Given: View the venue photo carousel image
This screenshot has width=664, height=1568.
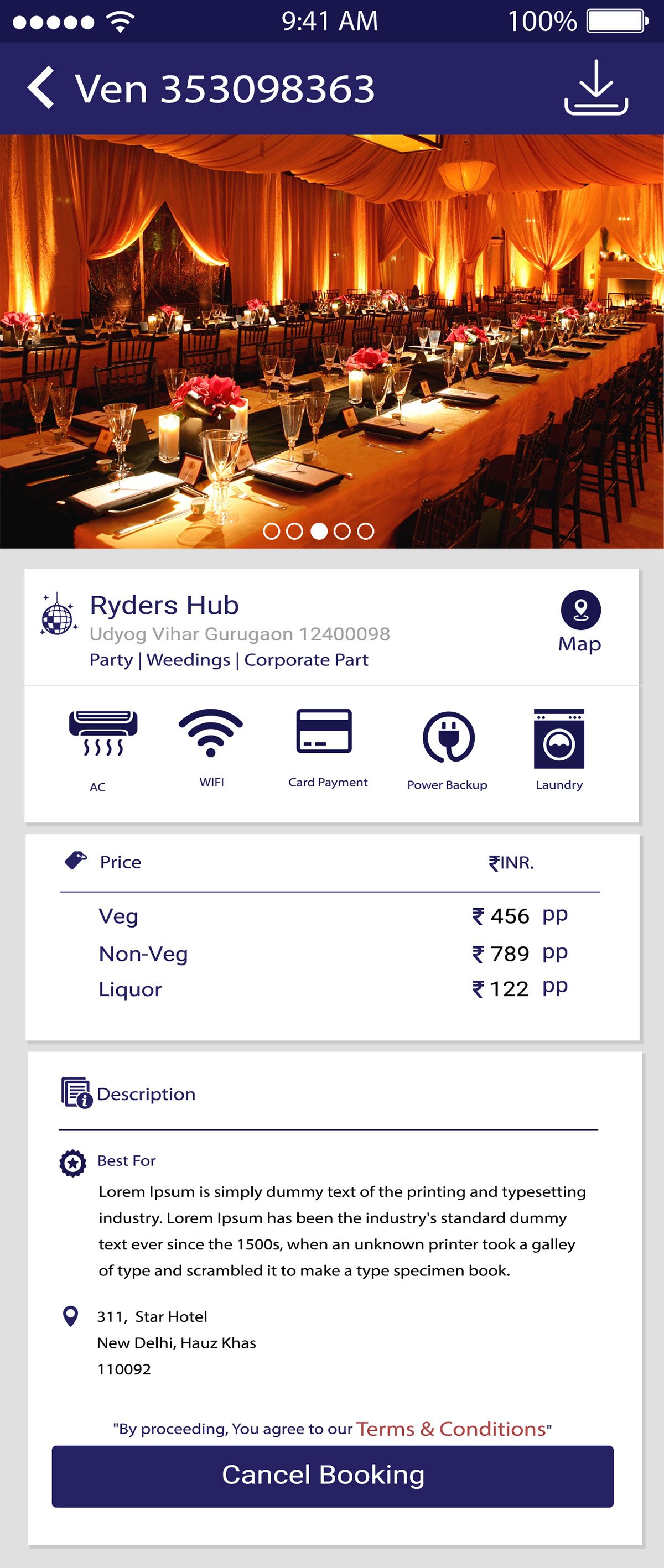Looking at the screenshot, I should coord(332,341).
